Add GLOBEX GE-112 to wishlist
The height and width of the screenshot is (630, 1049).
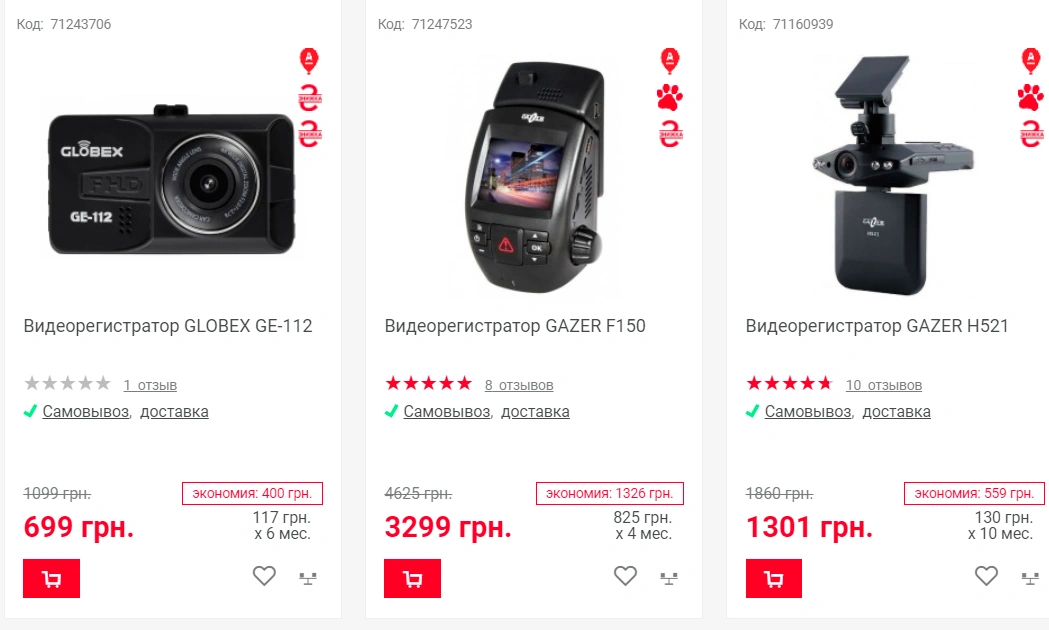264,576
